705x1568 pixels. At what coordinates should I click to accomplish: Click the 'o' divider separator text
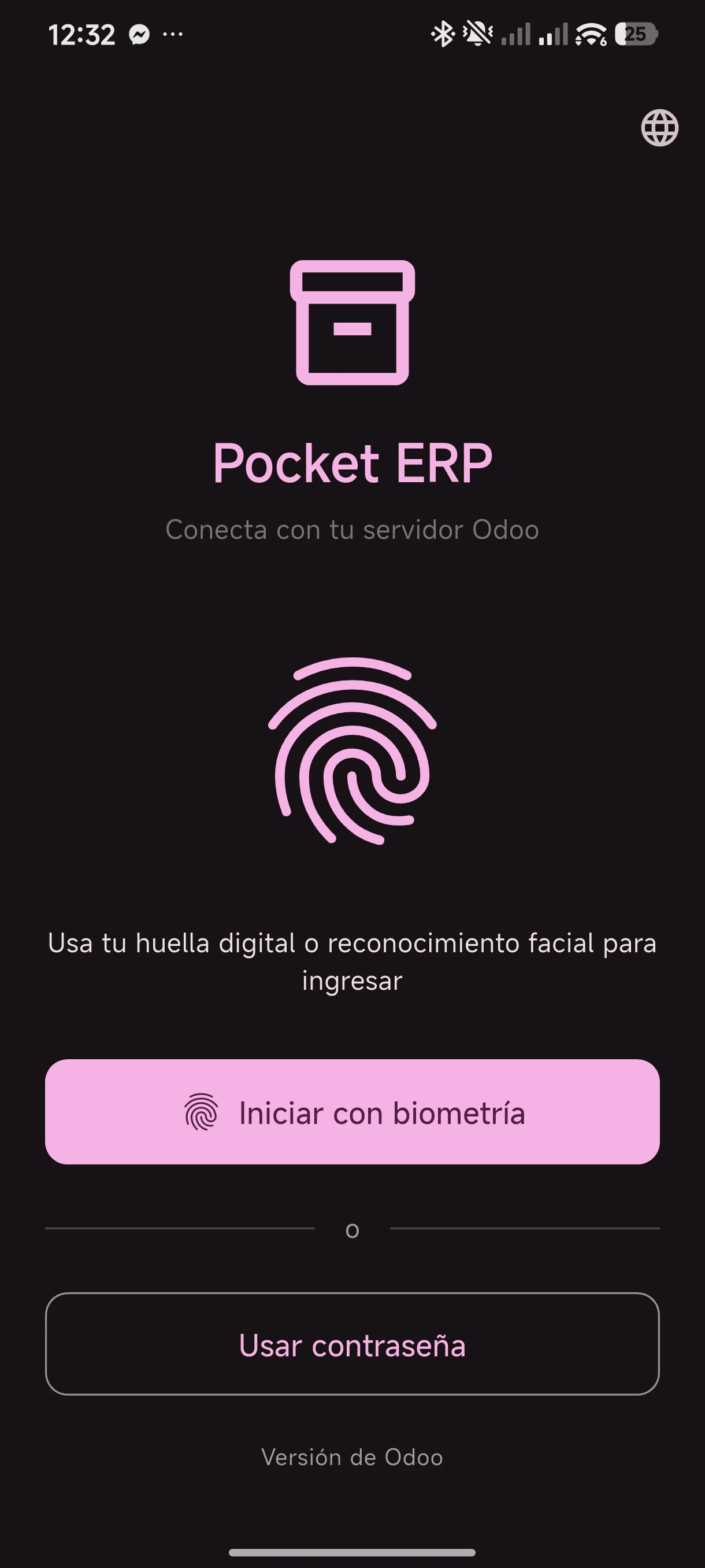tap(352, 1230)
